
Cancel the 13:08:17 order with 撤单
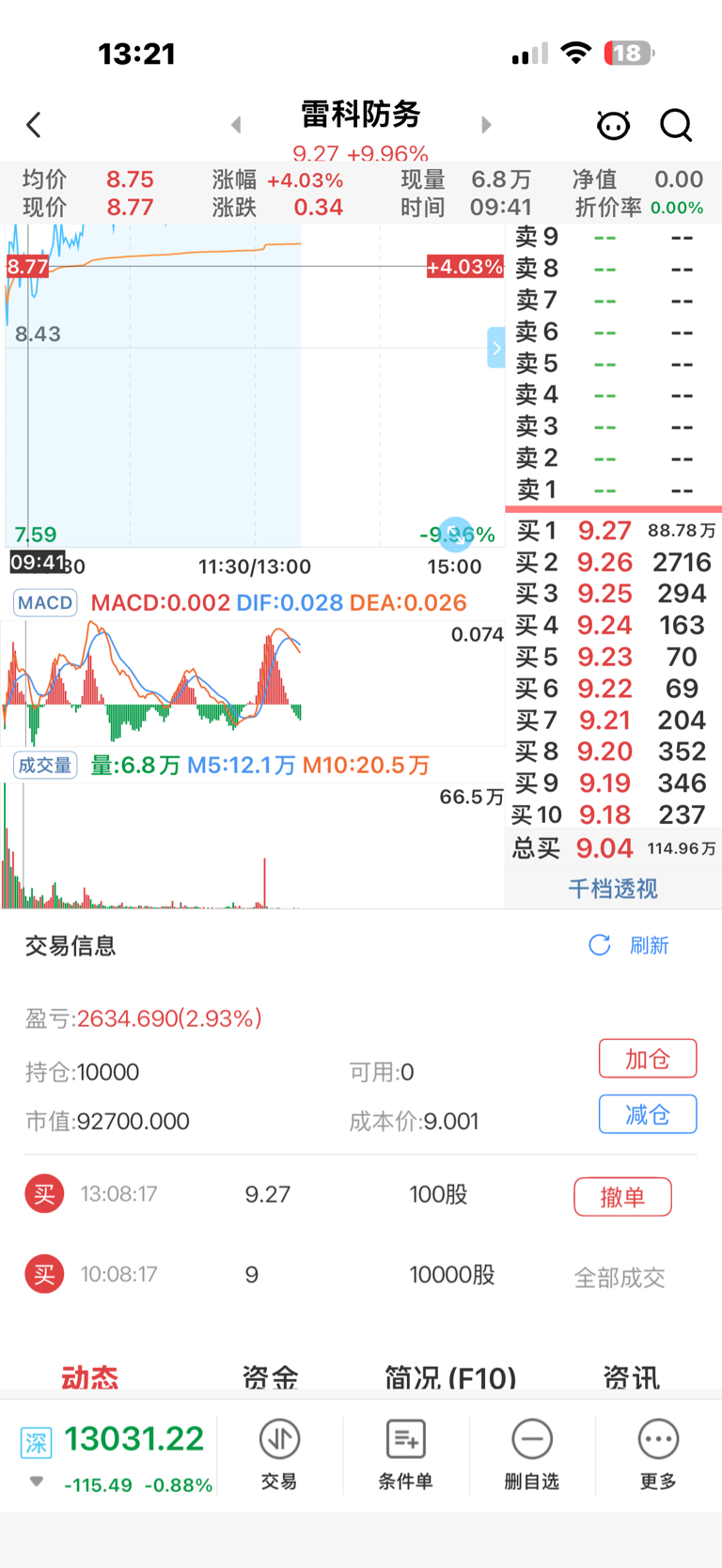[x=622, y=1197]
